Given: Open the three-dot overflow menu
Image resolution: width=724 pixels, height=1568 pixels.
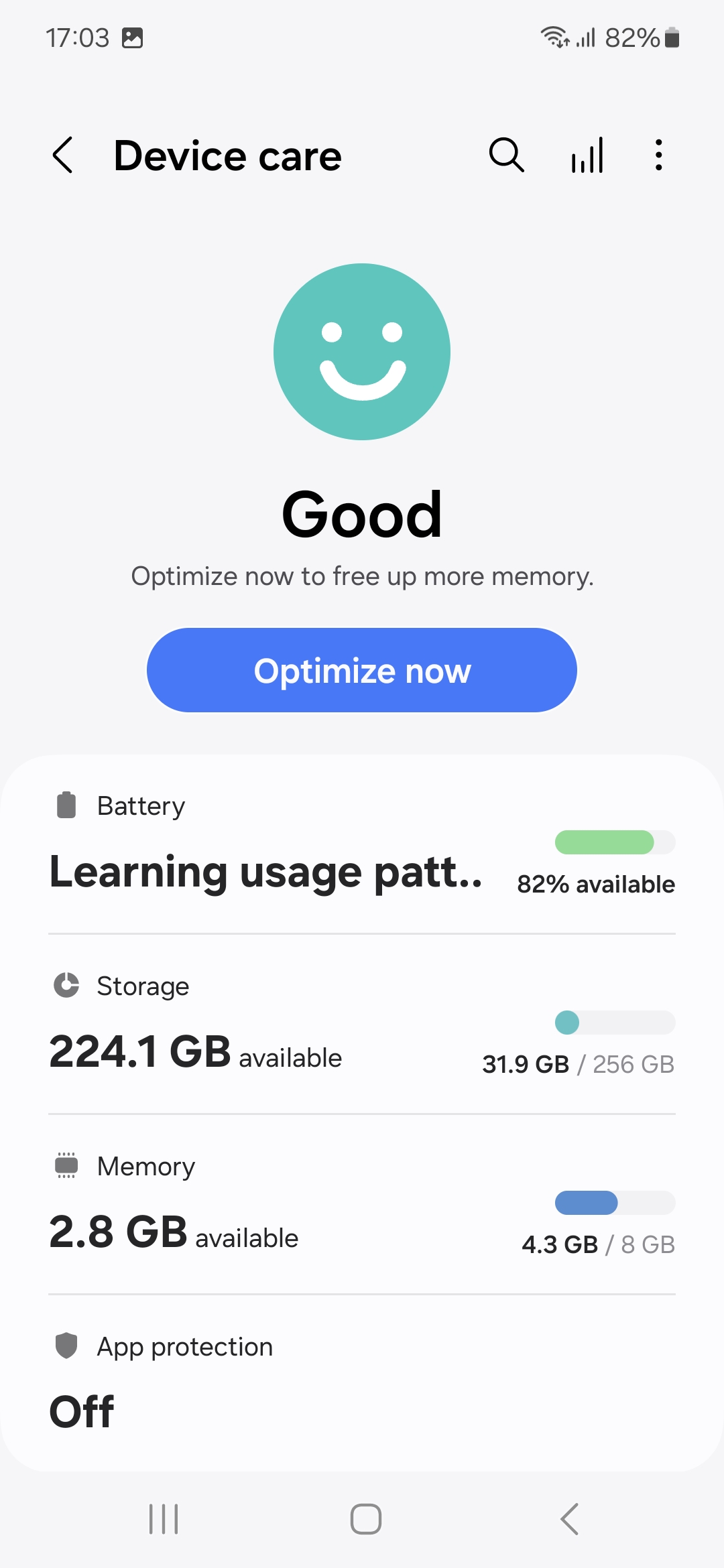Looking at the screenshot, I should (x=659, y=155).
